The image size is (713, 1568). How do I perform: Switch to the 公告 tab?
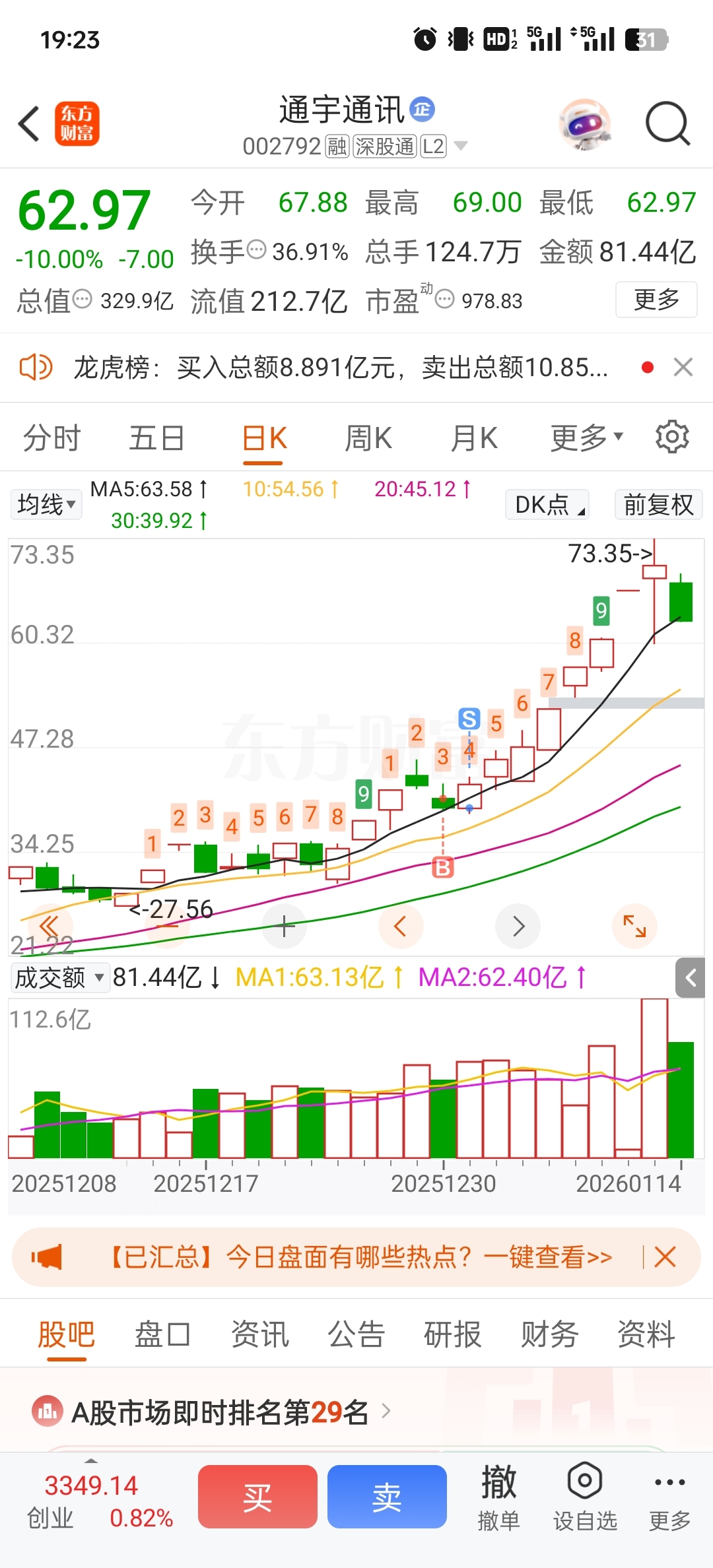click(356, 1334)
